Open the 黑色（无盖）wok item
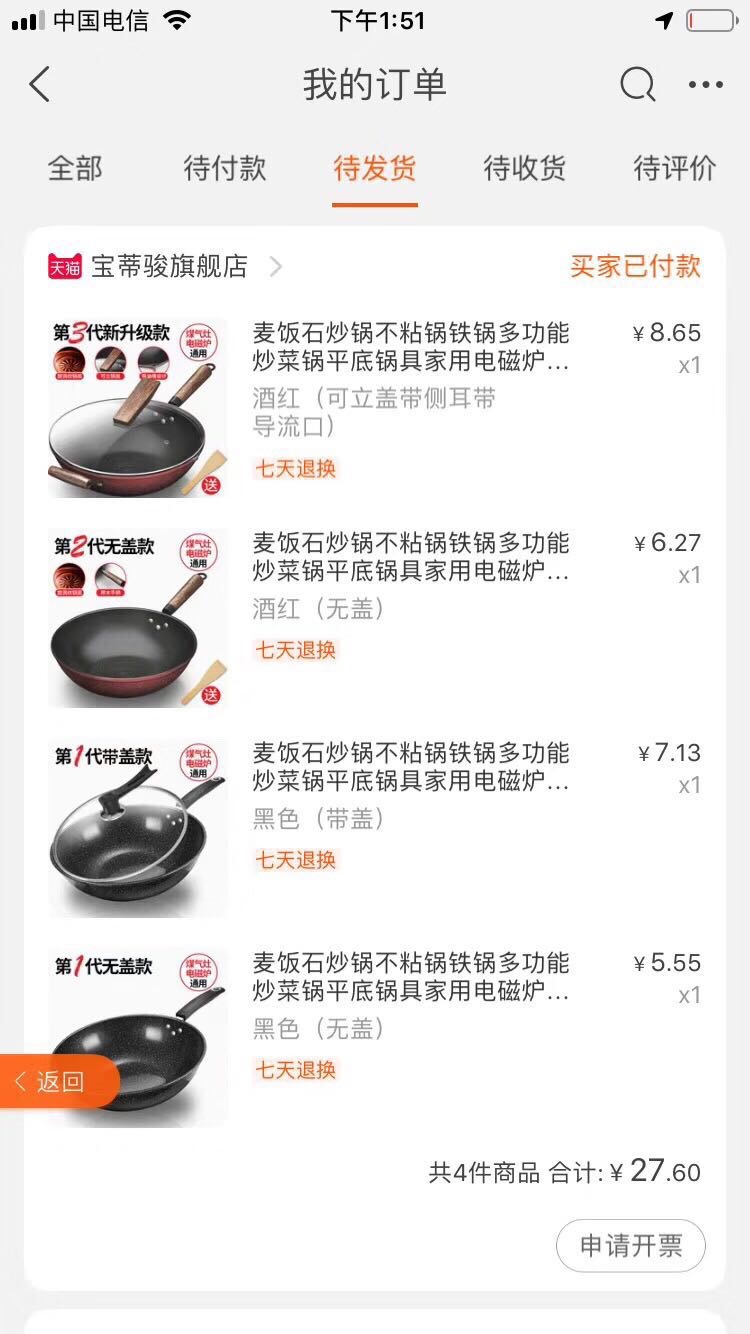750x1334 pixels. pos(410,977)
